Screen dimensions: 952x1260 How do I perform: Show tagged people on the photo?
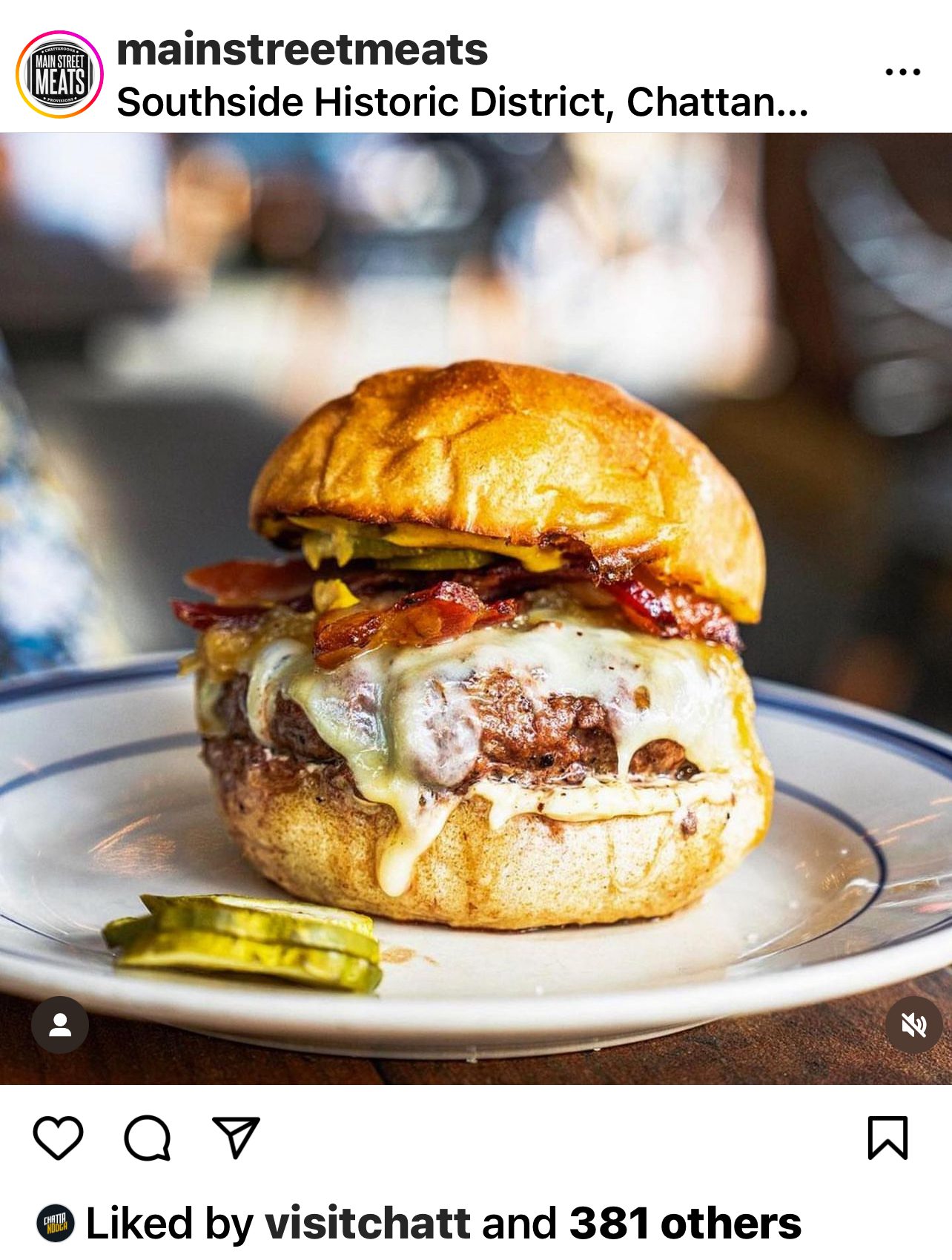pyautogui.click(x=60, y=1024)
